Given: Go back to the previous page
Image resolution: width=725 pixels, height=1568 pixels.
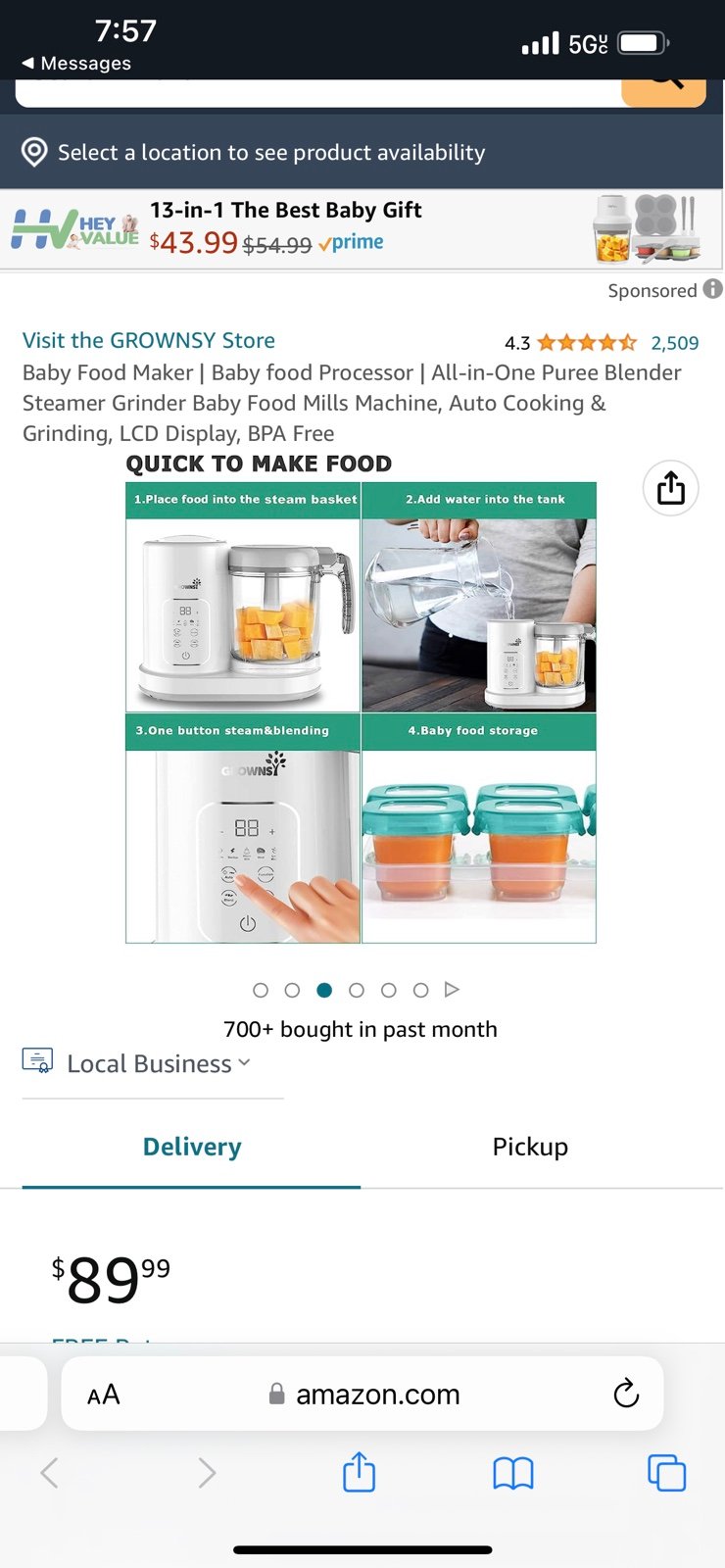Looking at the screenshot, I should (49, 1472).
